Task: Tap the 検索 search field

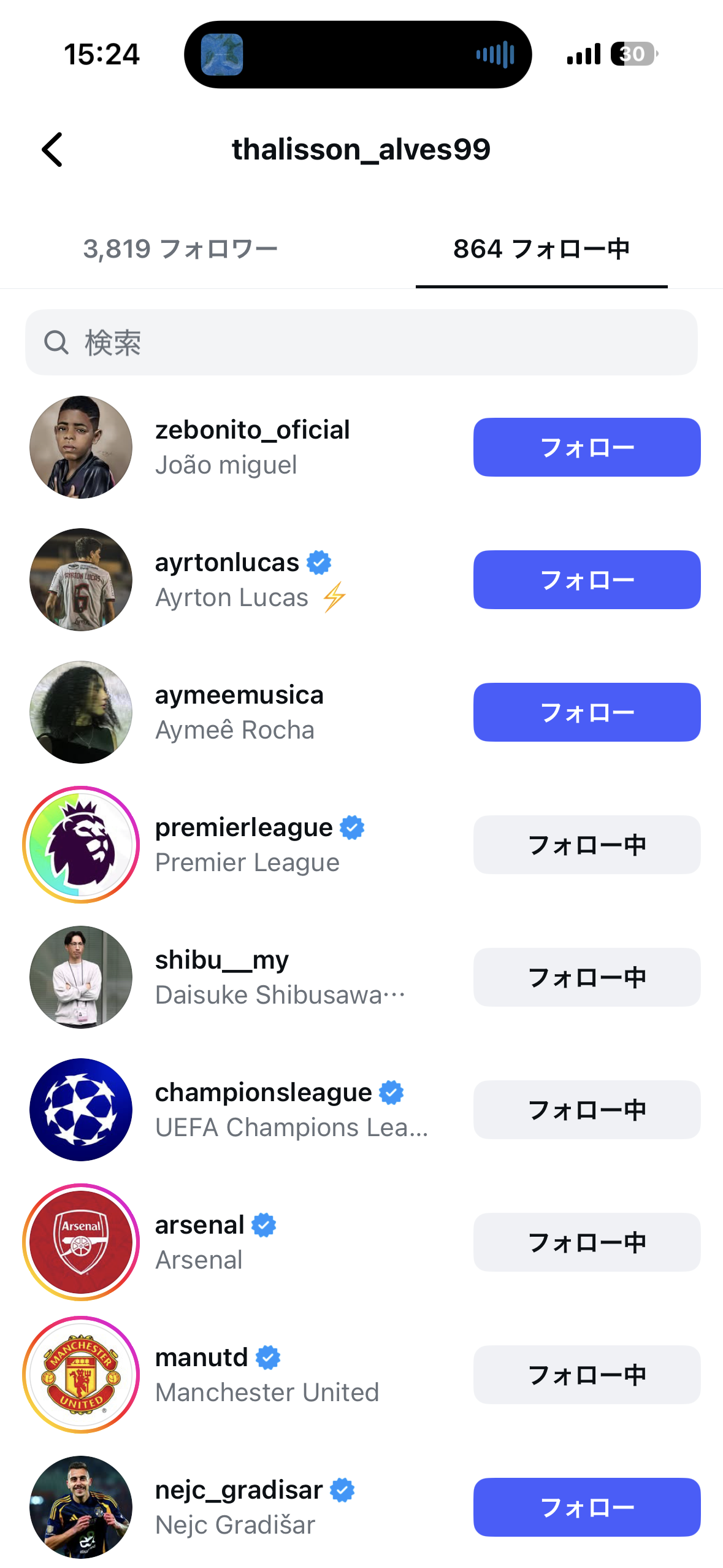Action: 361,342
